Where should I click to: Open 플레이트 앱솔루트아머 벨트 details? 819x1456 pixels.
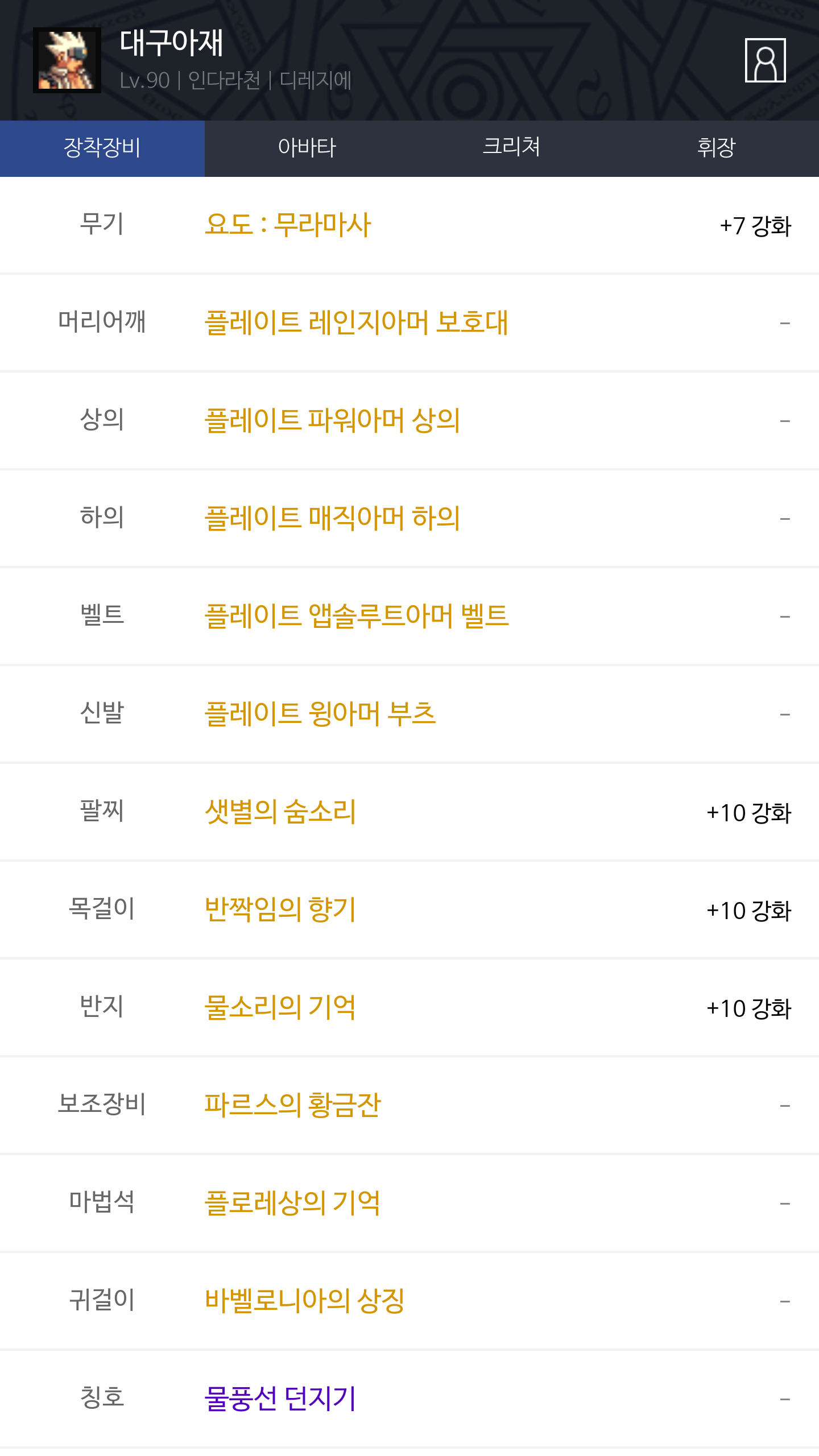tap(357, 616)
